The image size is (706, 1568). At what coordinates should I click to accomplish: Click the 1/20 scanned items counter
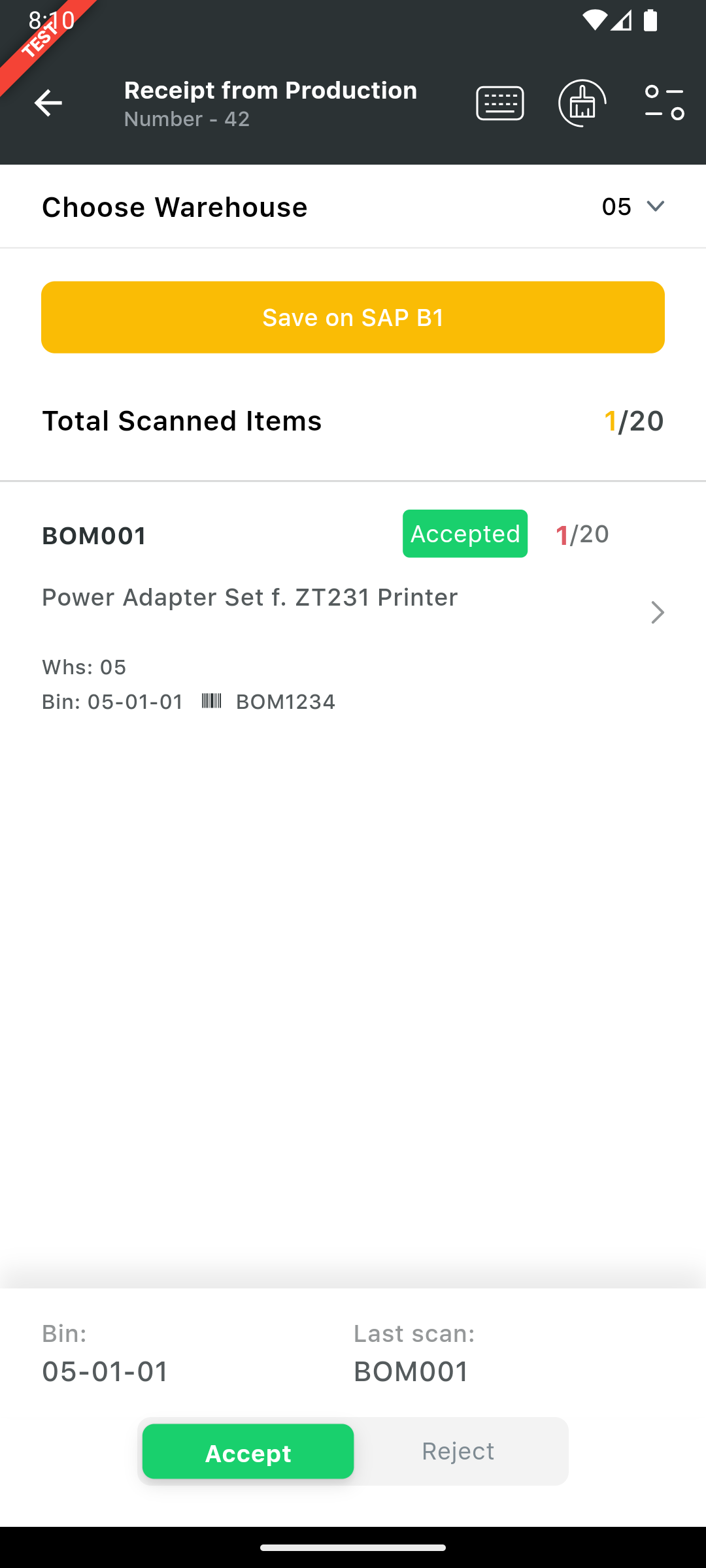(633, 421)
